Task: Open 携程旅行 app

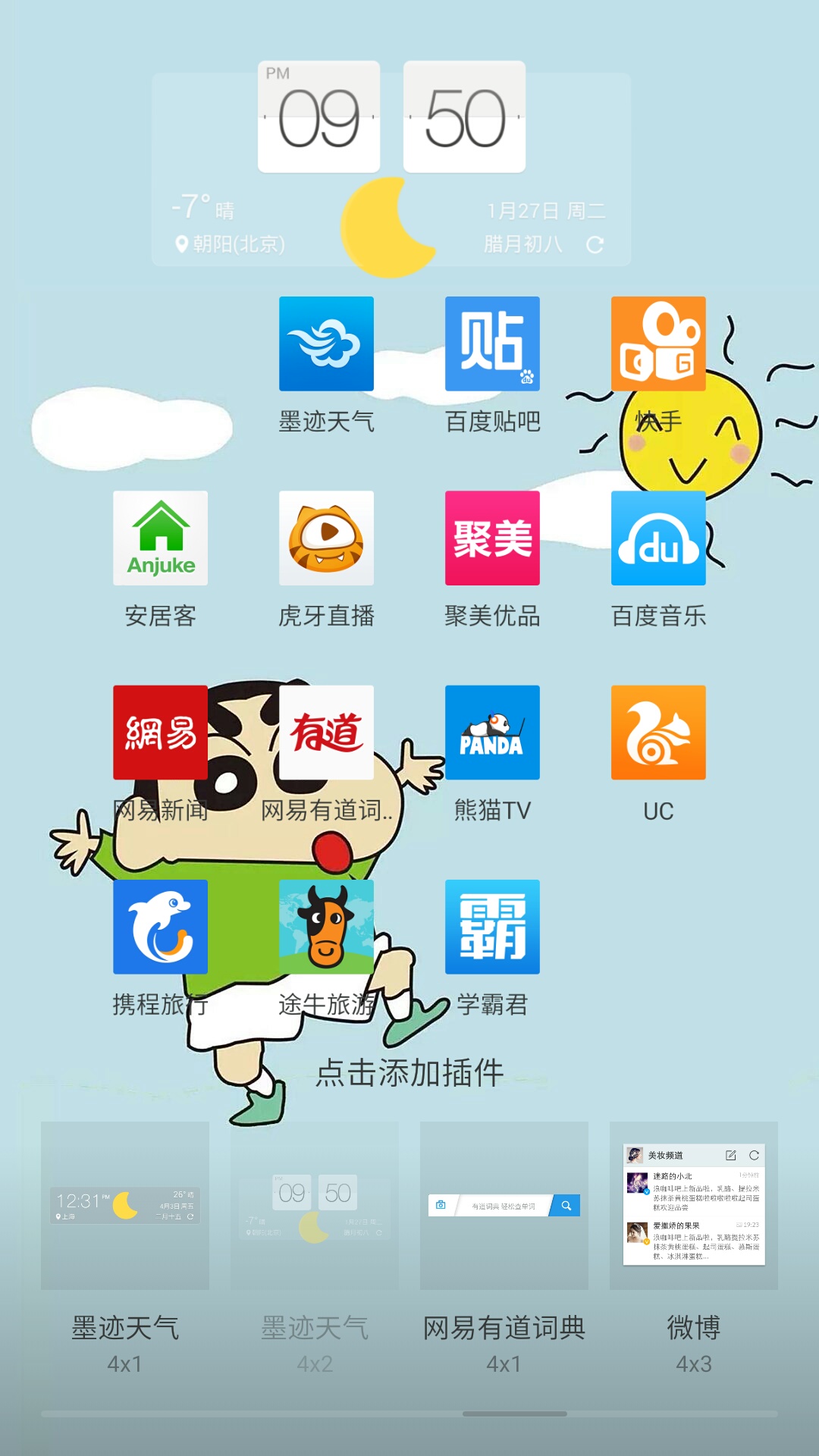Action: [160, 927]
